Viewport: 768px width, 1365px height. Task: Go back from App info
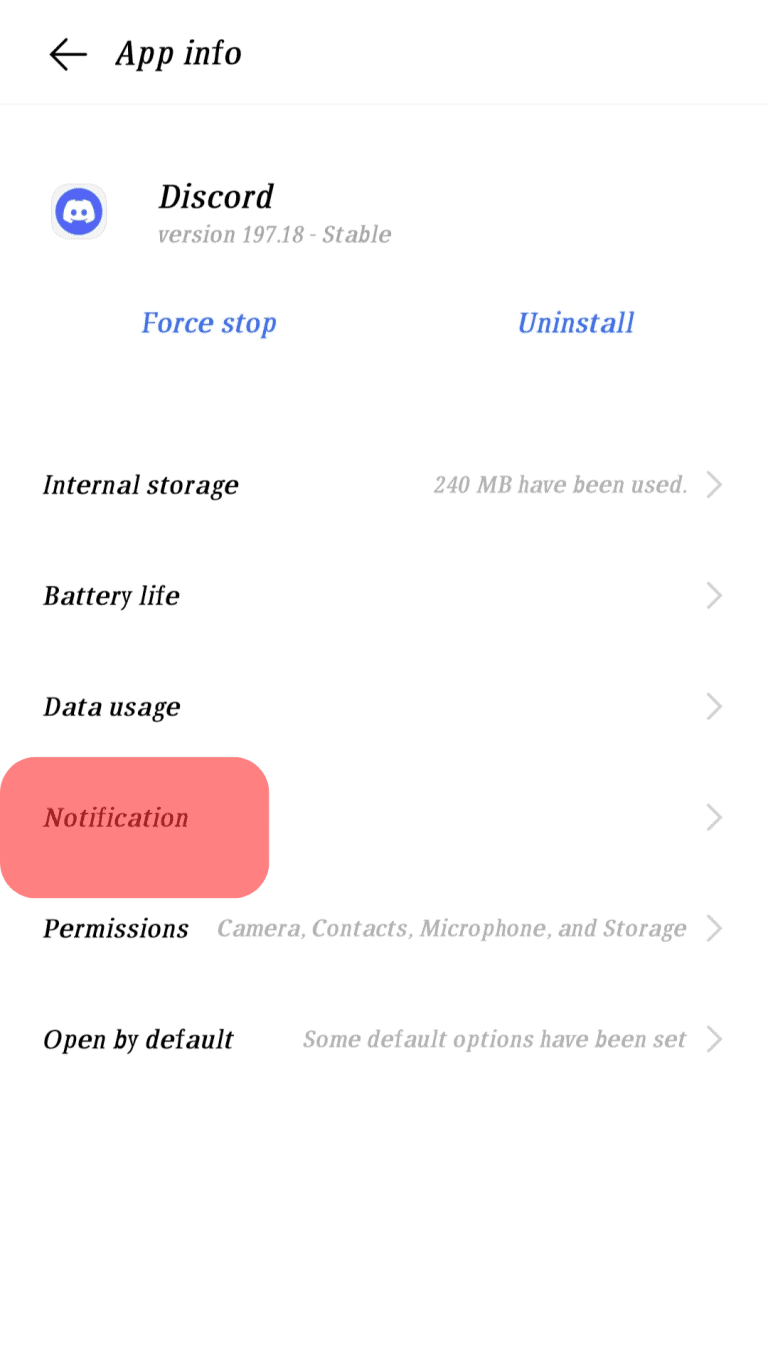pos(68,54)
